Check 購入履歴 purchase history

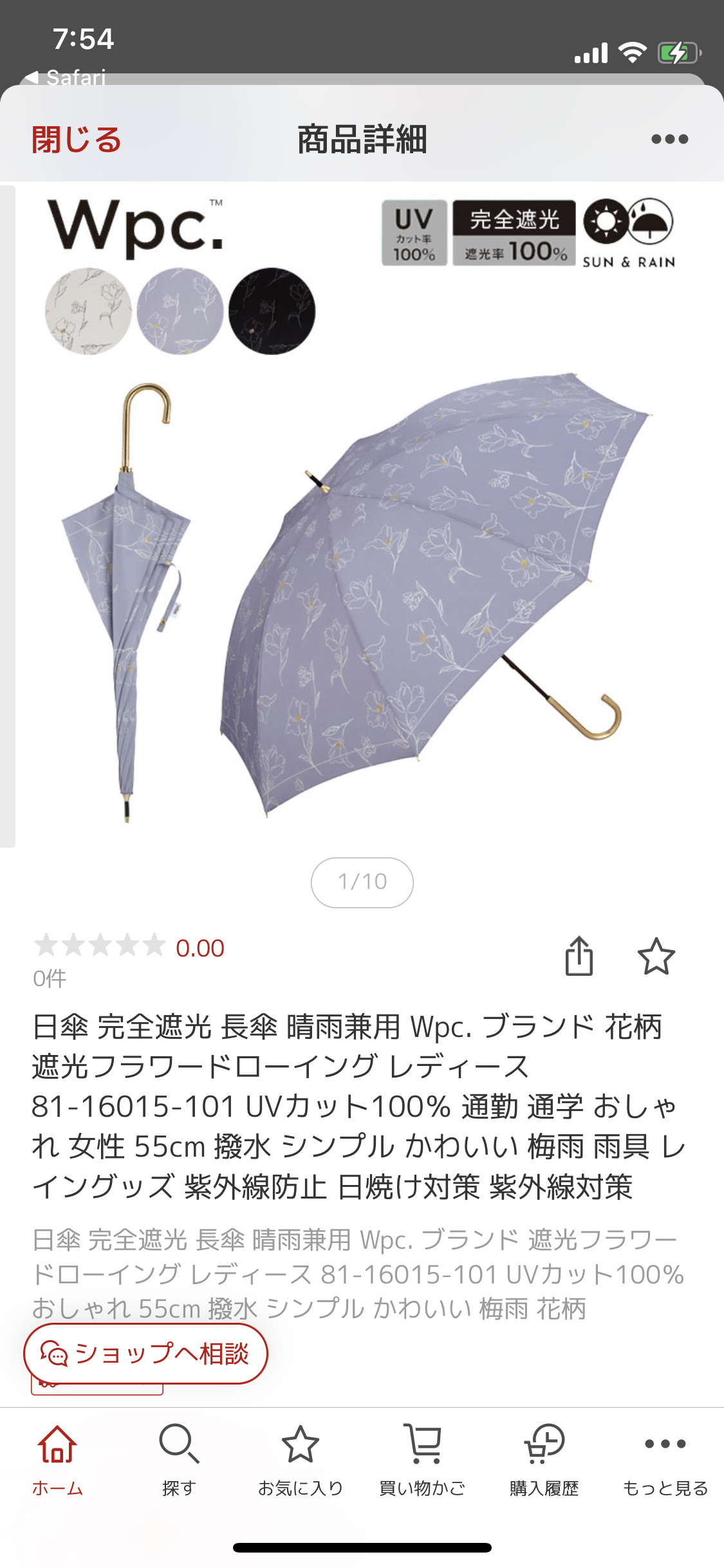544,1461
